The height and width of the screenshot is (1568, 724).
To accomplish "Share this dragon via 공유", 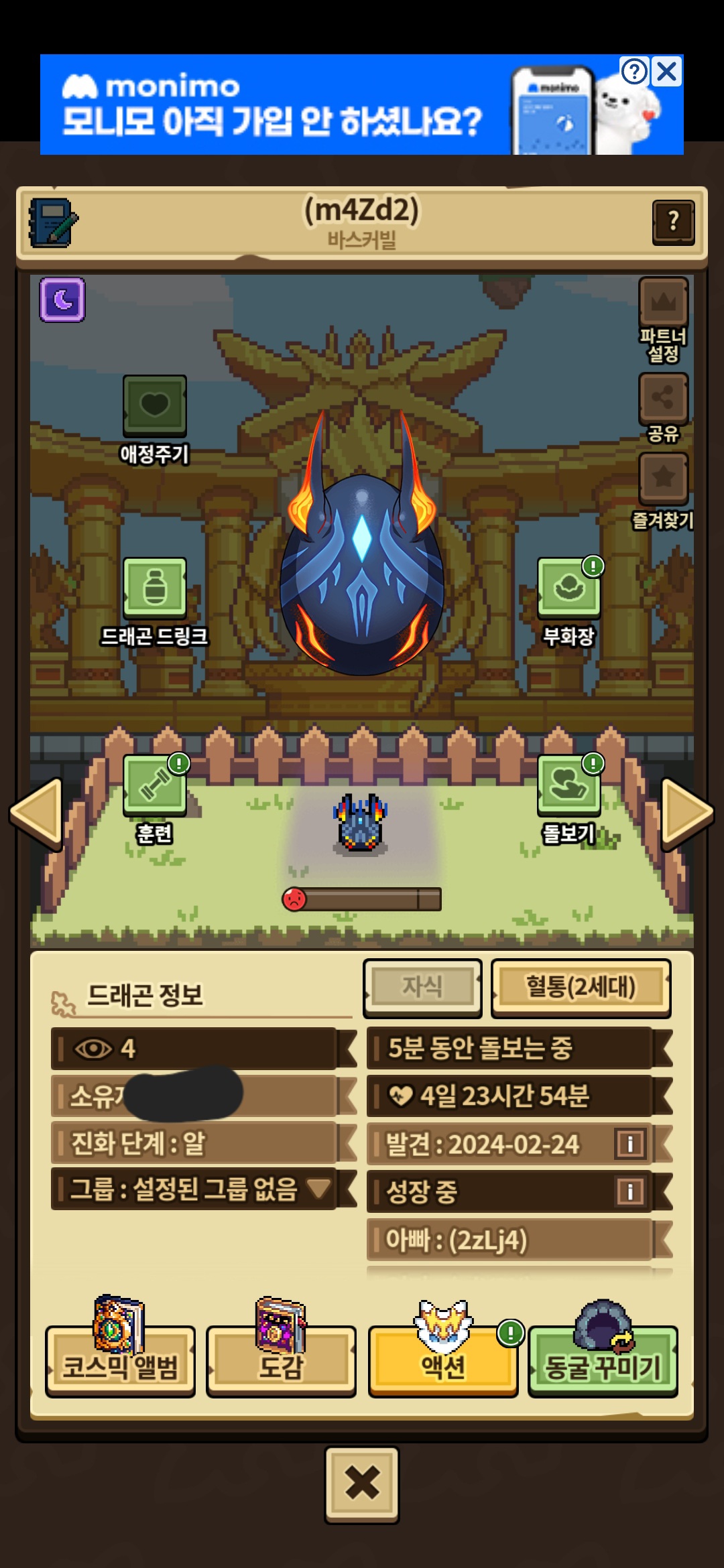I will 663,408.
